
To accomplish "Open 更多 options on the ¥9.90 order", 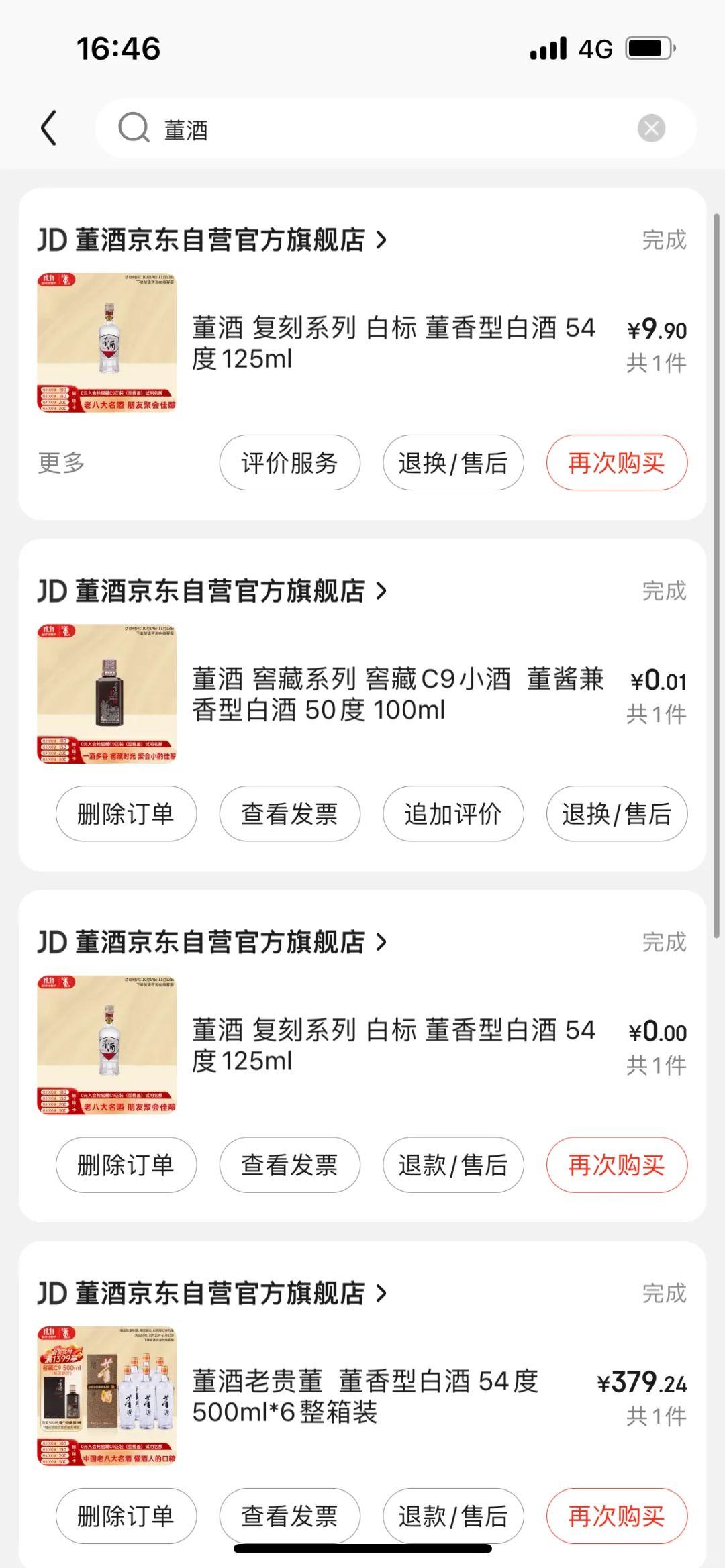I will tap(61, 463).
